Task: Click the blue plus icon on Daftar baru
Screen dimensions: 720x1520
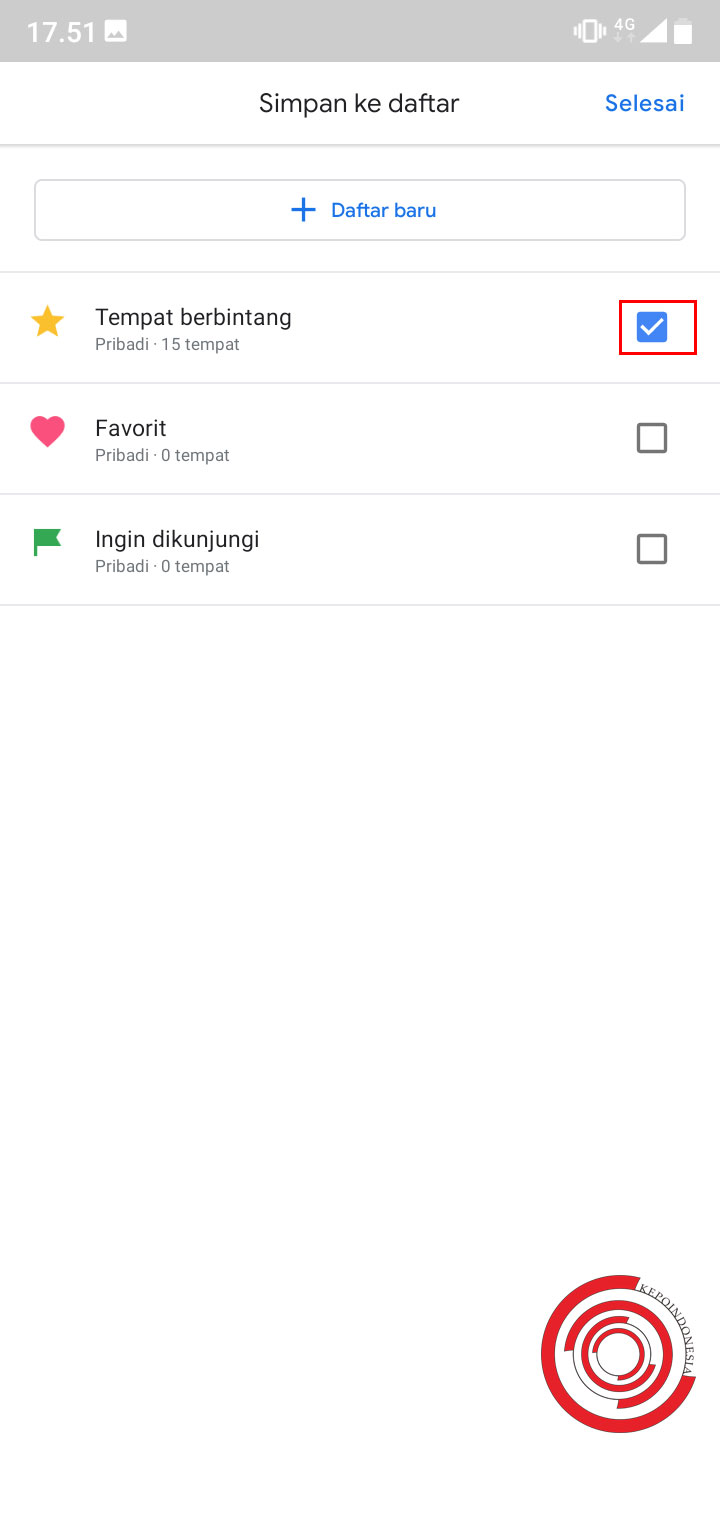Action: pos(302,209)
